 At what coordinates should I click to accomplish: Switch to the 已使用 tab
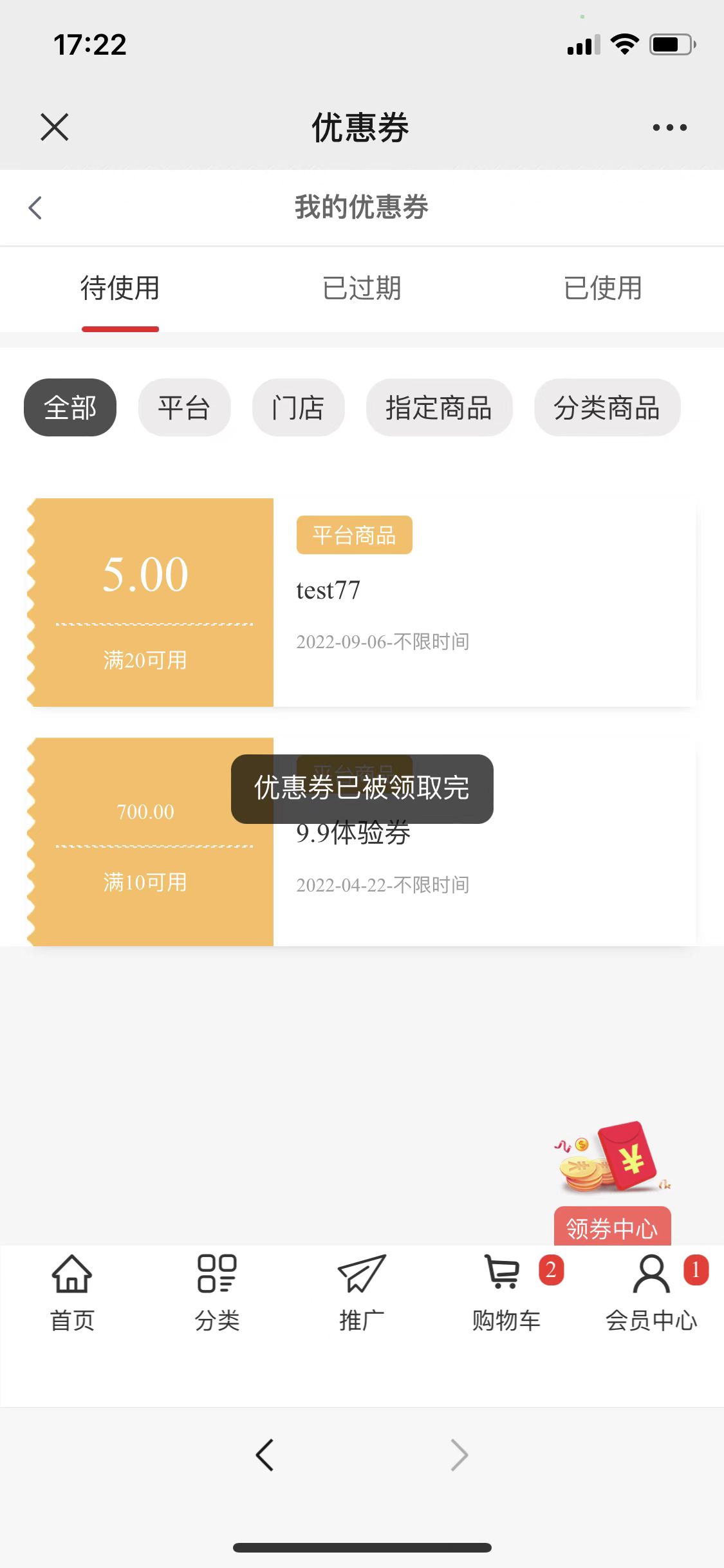[x=603, y=288]
